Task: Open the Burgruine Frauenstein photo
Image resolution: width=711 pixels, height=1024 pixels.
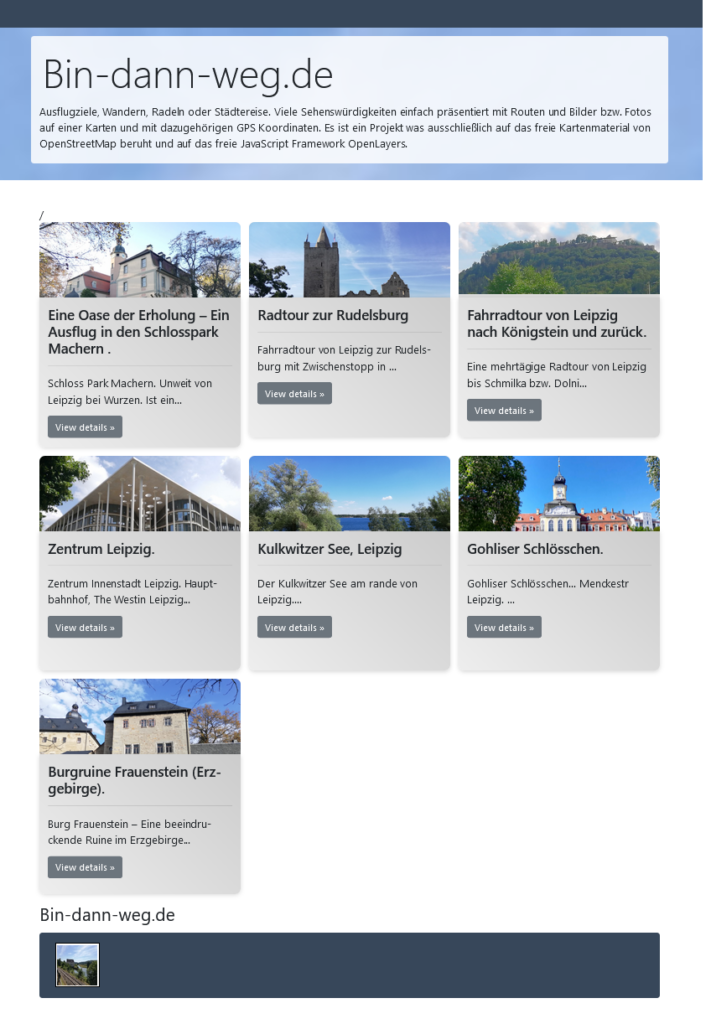Action: (x=139, y=716)
